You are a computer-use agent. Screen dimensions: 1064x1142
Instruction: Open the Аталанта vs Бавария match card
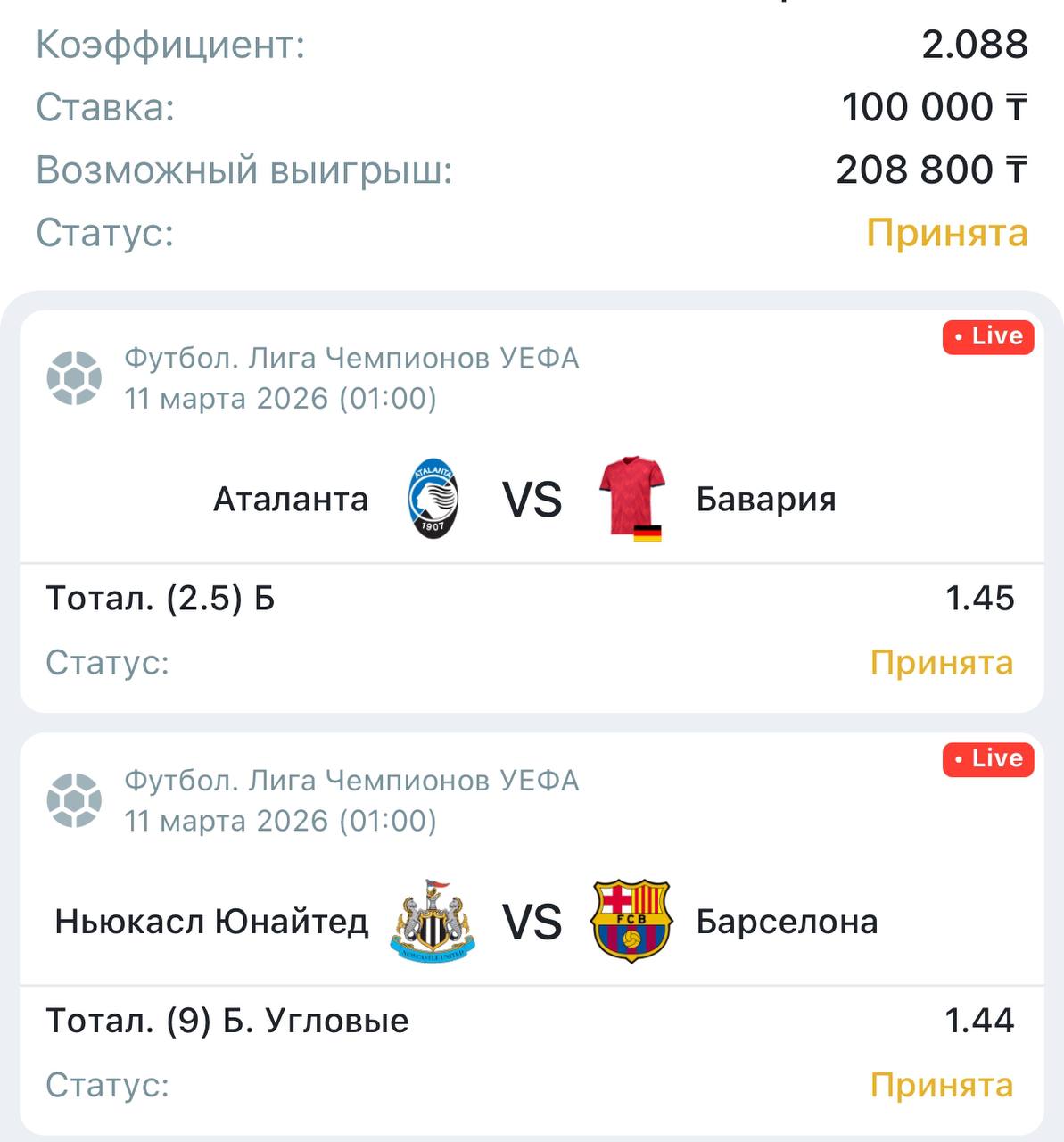point(532,499)
